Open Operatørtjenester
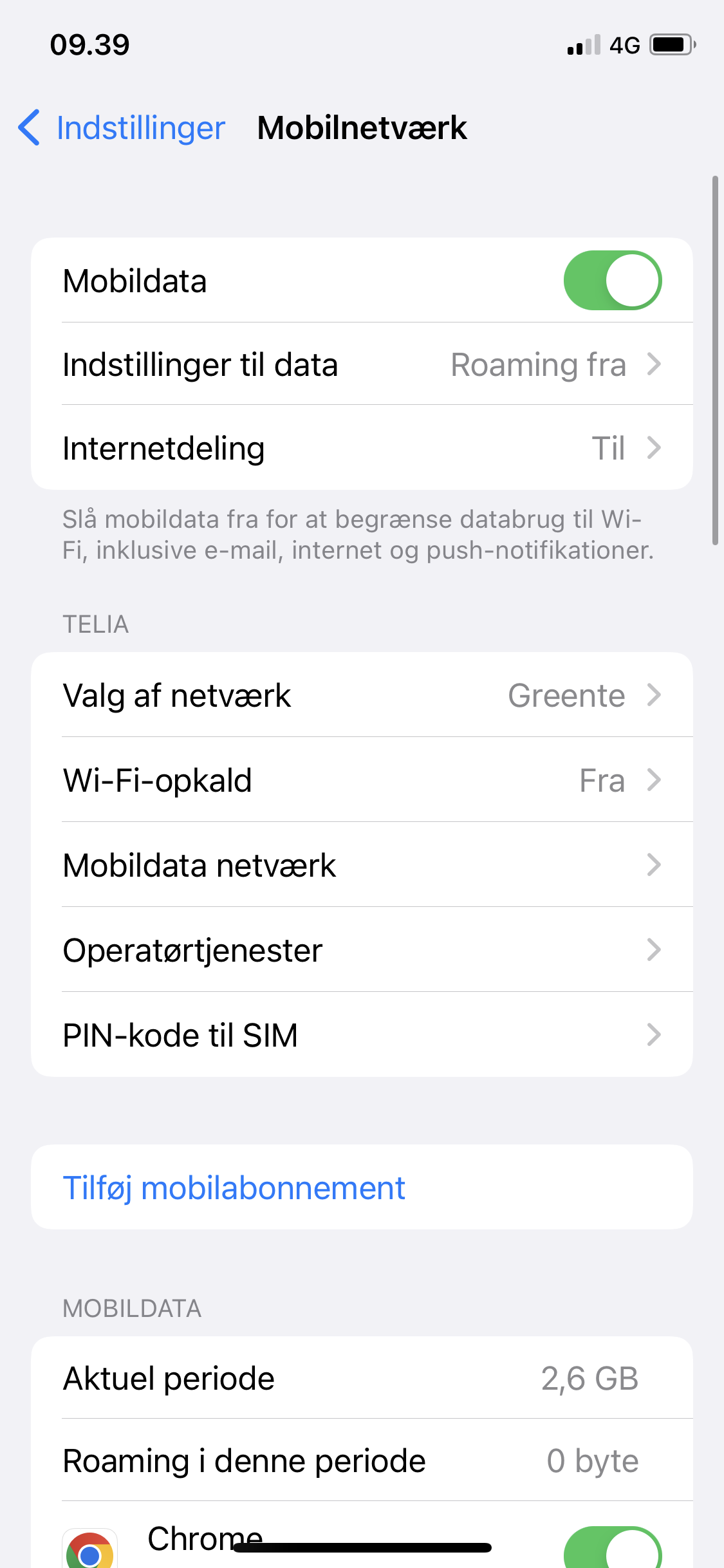This screenshot has height=1568, width=724. 362,950
